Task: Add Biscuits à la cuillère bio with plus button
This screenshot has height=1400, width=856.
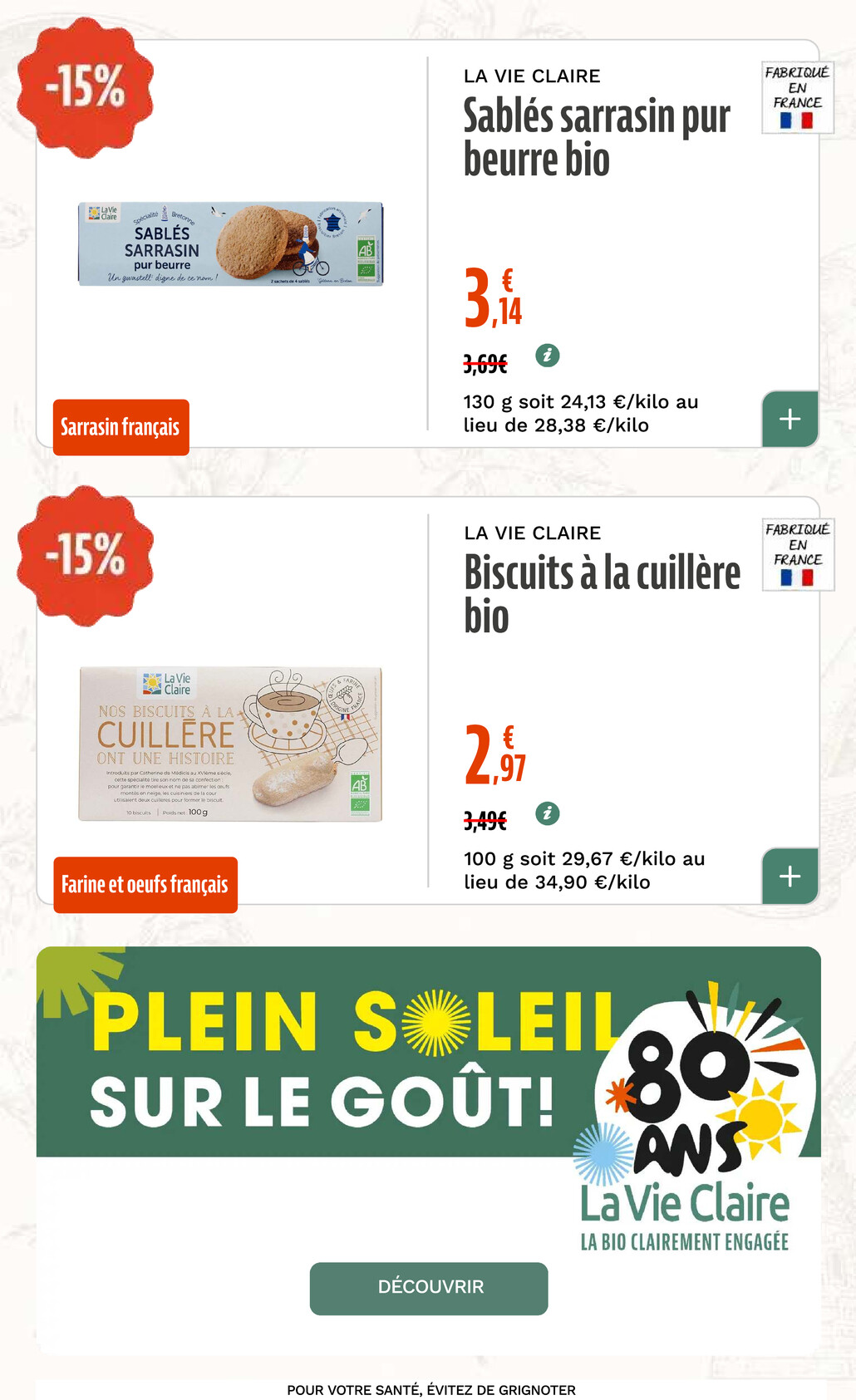Action: (790, 876)
